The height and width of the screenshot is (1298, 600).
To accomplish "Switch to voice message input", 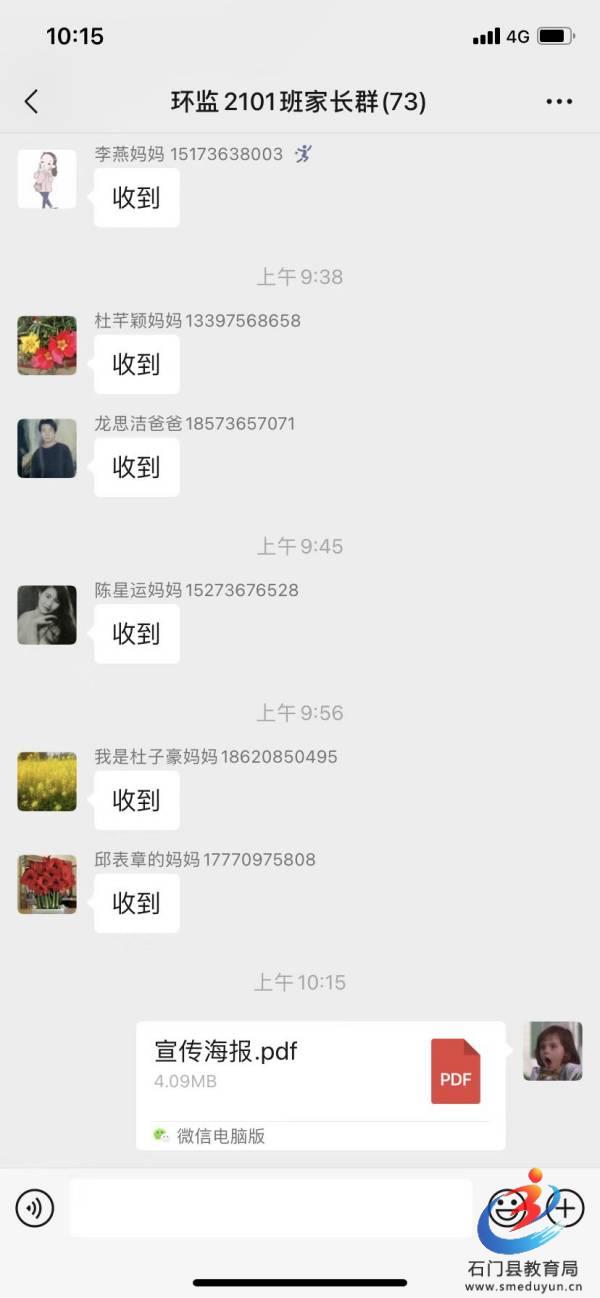I will 34,1209.
